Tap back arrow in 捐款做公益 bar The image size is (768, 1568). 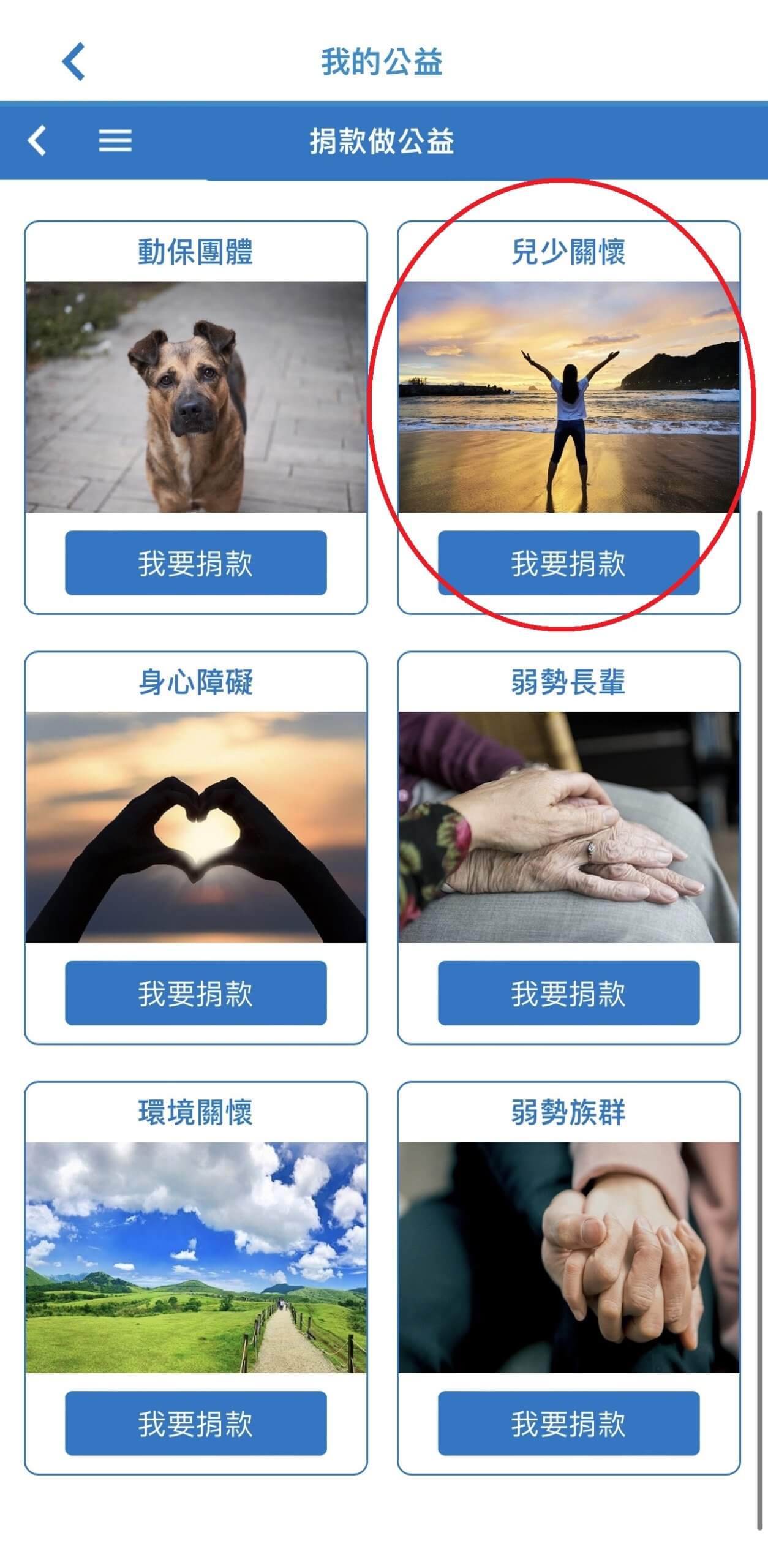pyautogui.click(x=37, y=140)
